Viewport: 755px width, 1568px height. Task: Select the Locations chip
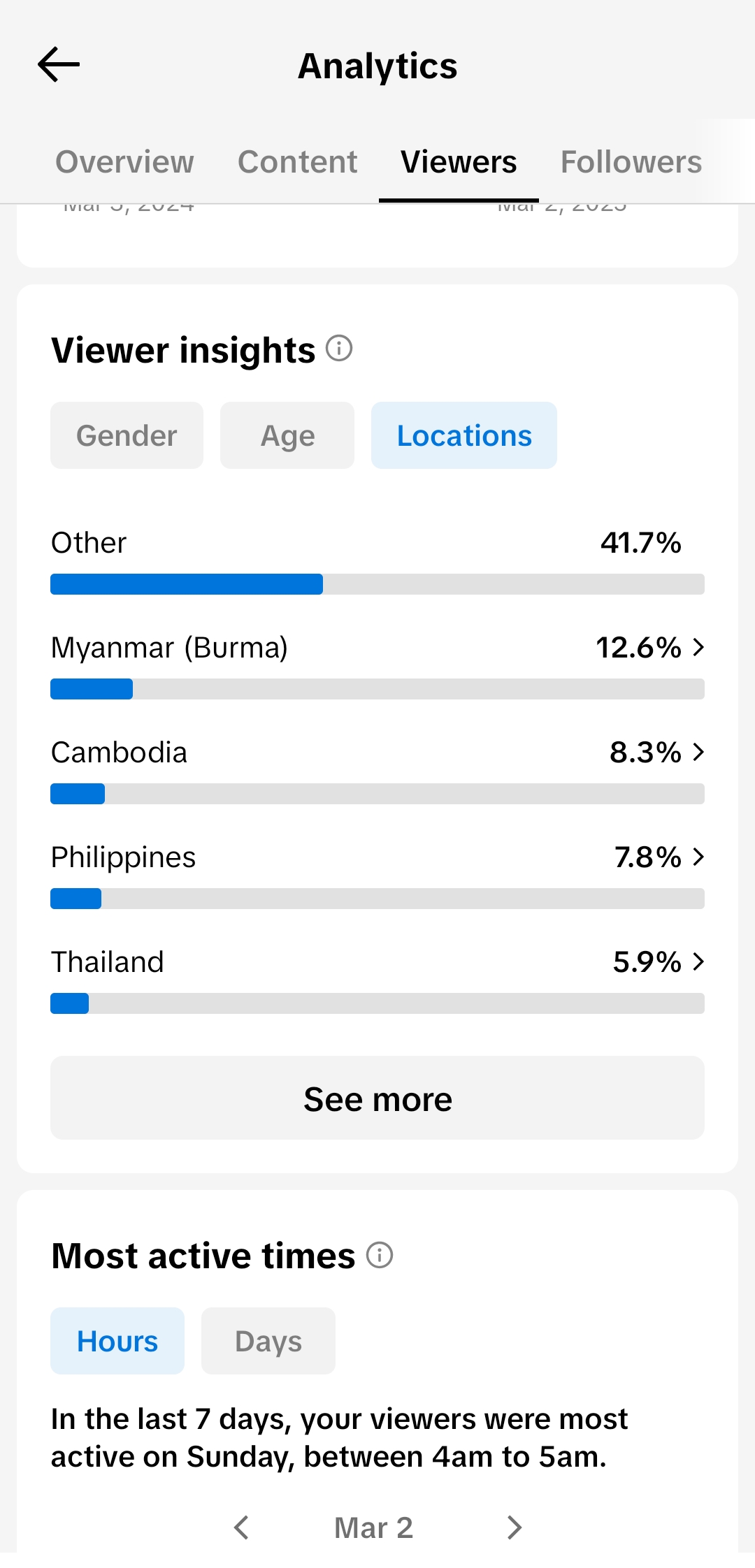point(464,435)
